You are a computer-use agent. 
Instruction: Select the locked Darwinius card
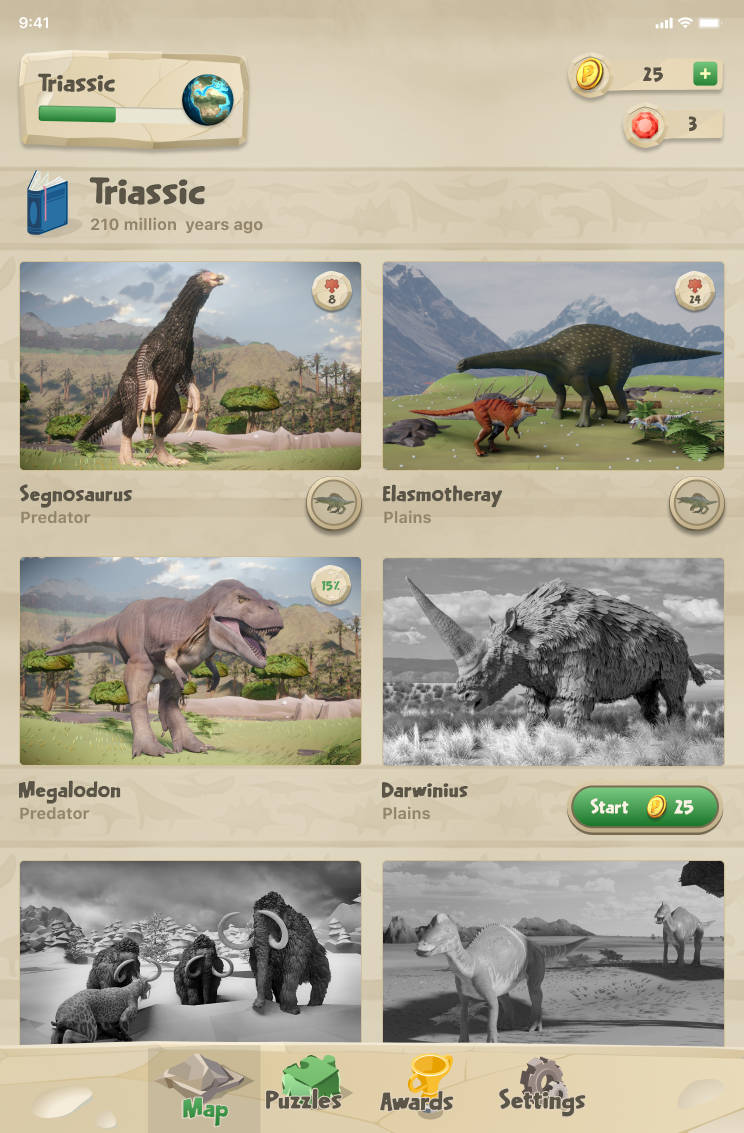[x=553, y=661]
